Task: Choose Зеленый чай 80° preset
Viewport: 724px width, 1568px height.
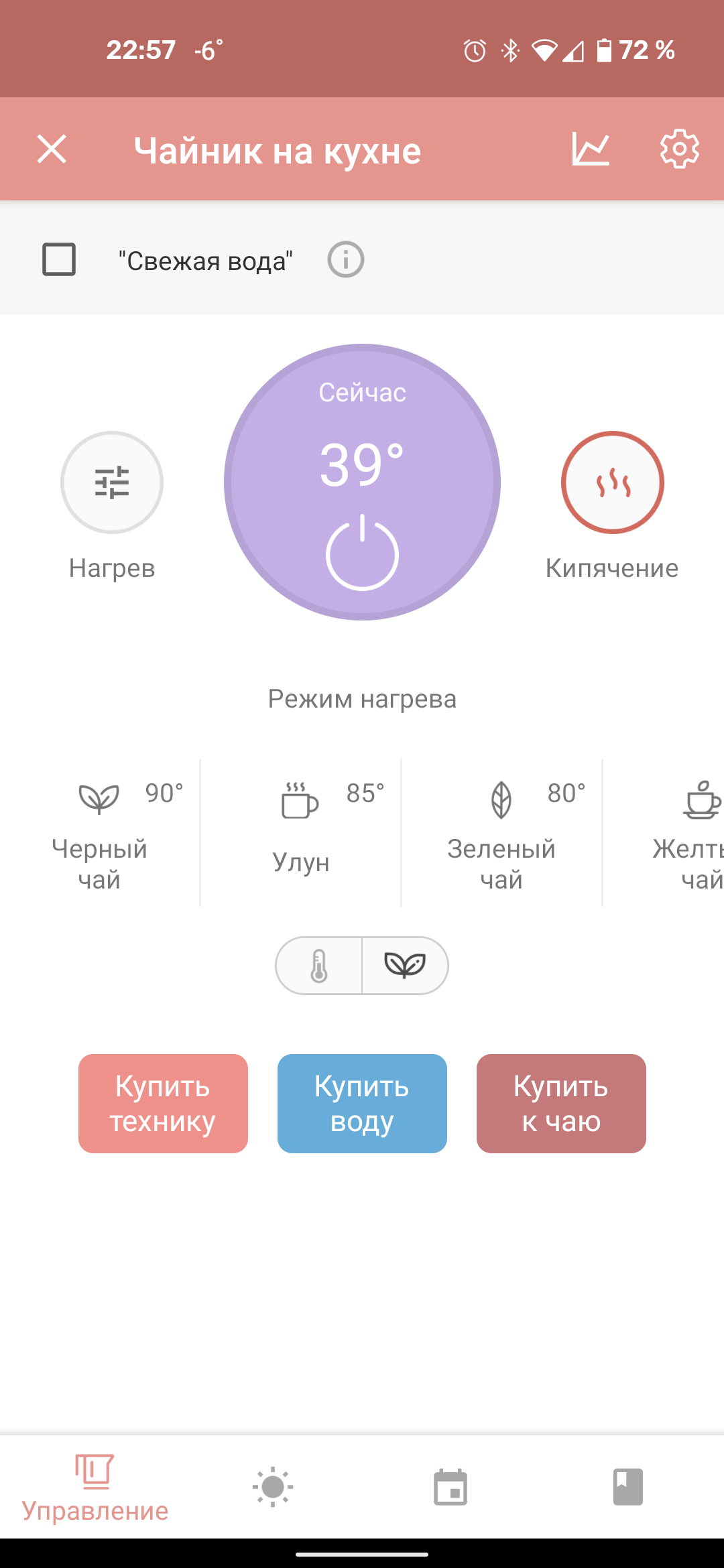Action: tap(501, 833)
